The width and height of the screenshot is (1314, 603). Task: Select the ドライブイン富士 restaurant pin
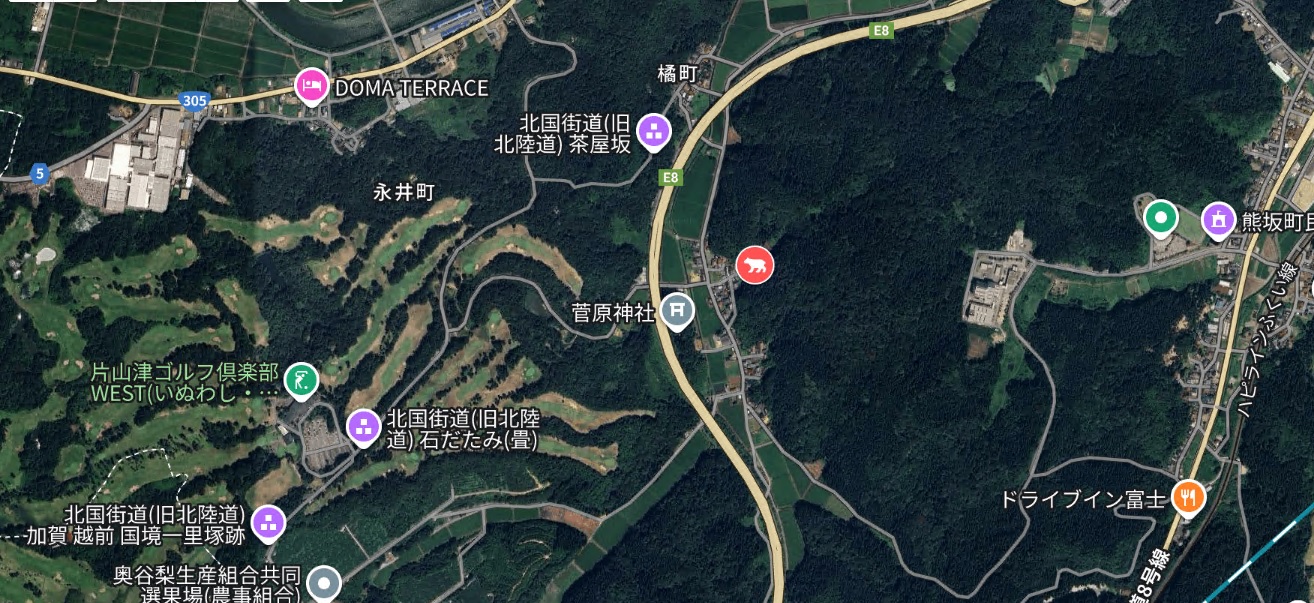(1189, 496)
